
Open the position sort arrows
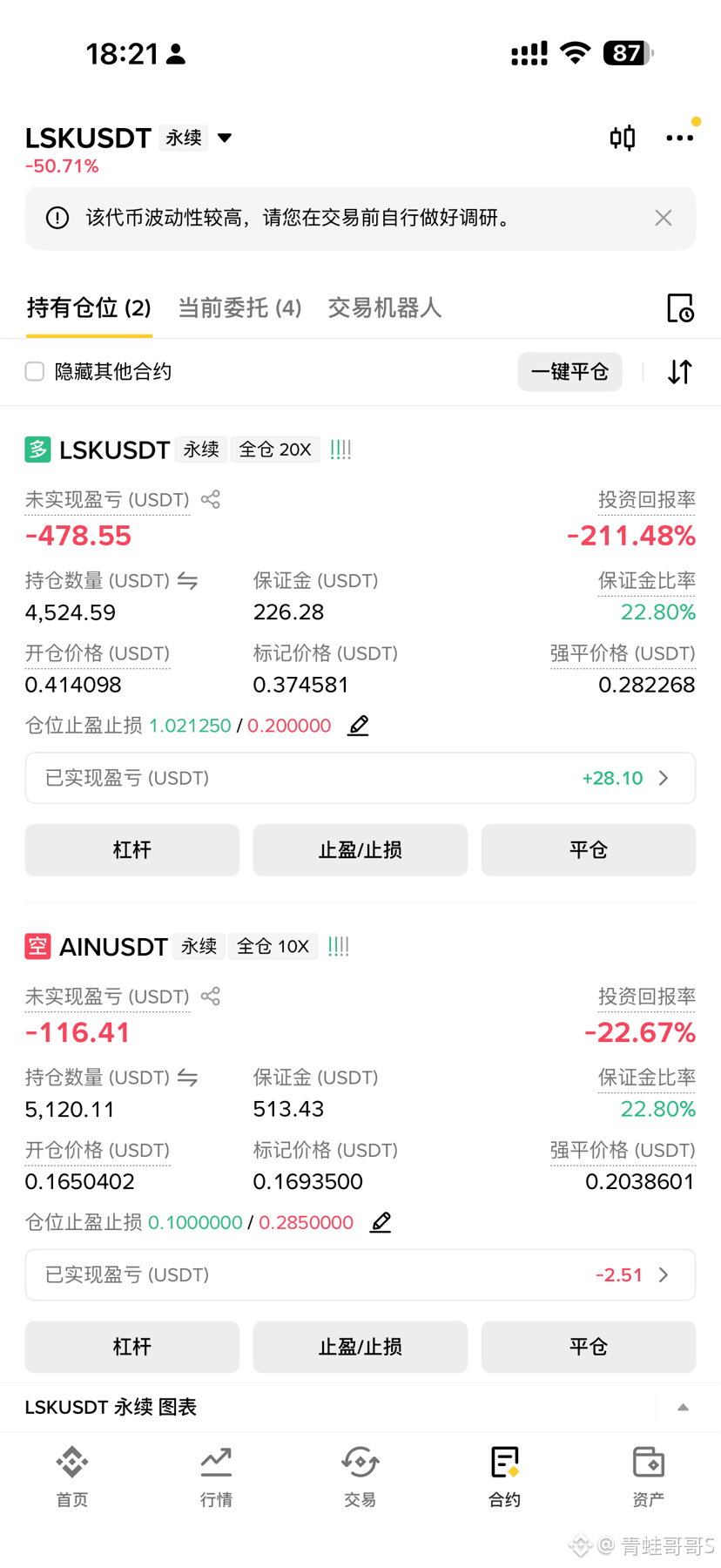click(680, 372)
